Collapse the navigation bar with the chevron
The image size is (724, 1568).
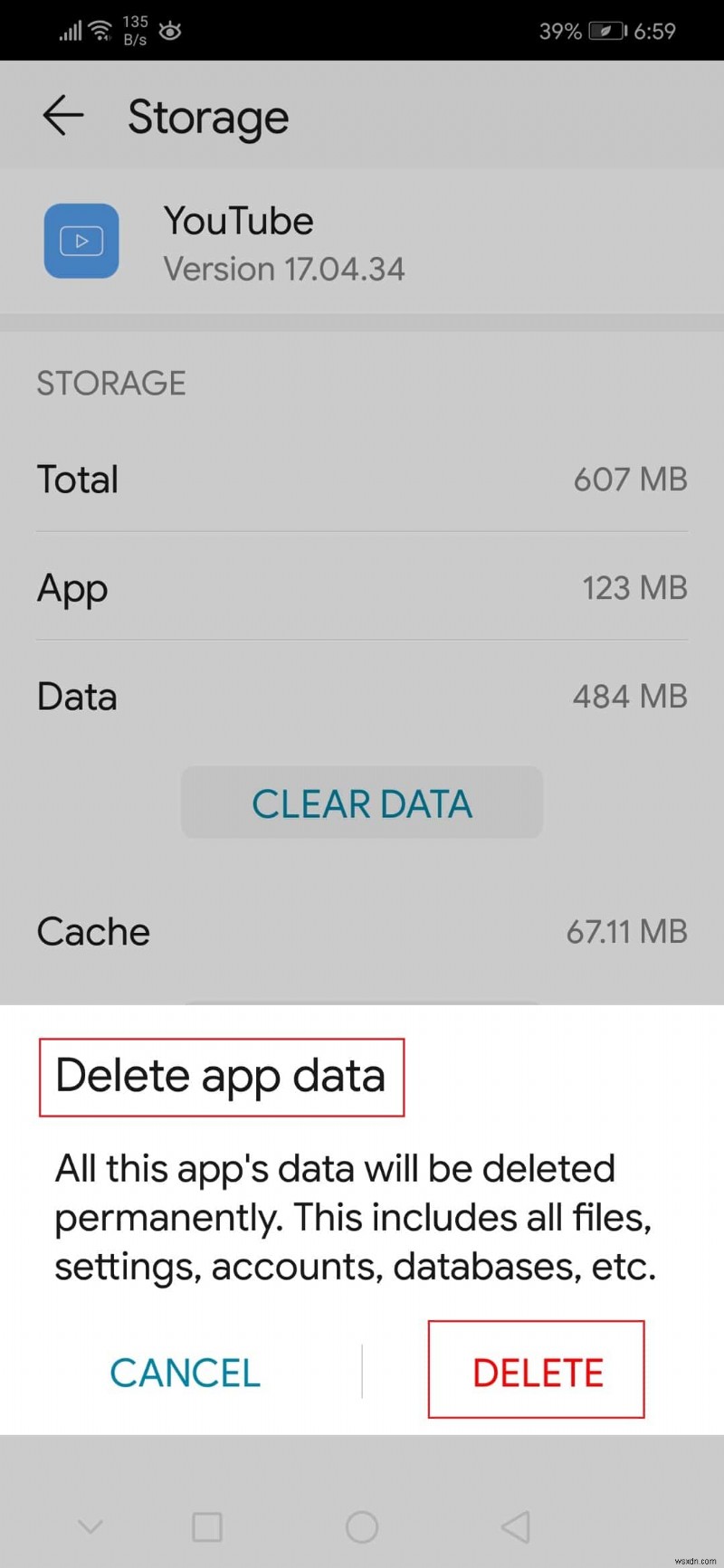90,1525
